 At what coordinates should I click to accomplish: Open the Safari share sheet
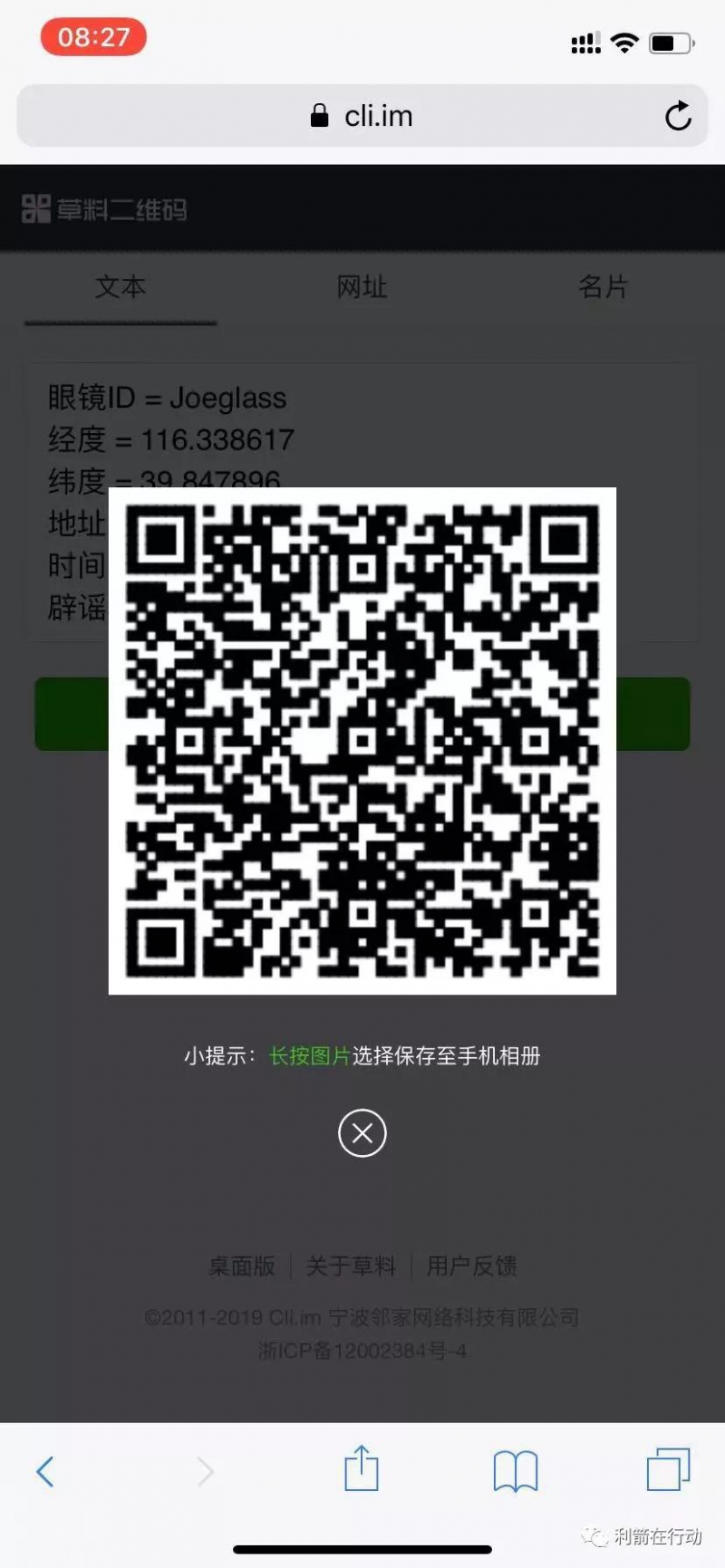[x=362, y=1467]
